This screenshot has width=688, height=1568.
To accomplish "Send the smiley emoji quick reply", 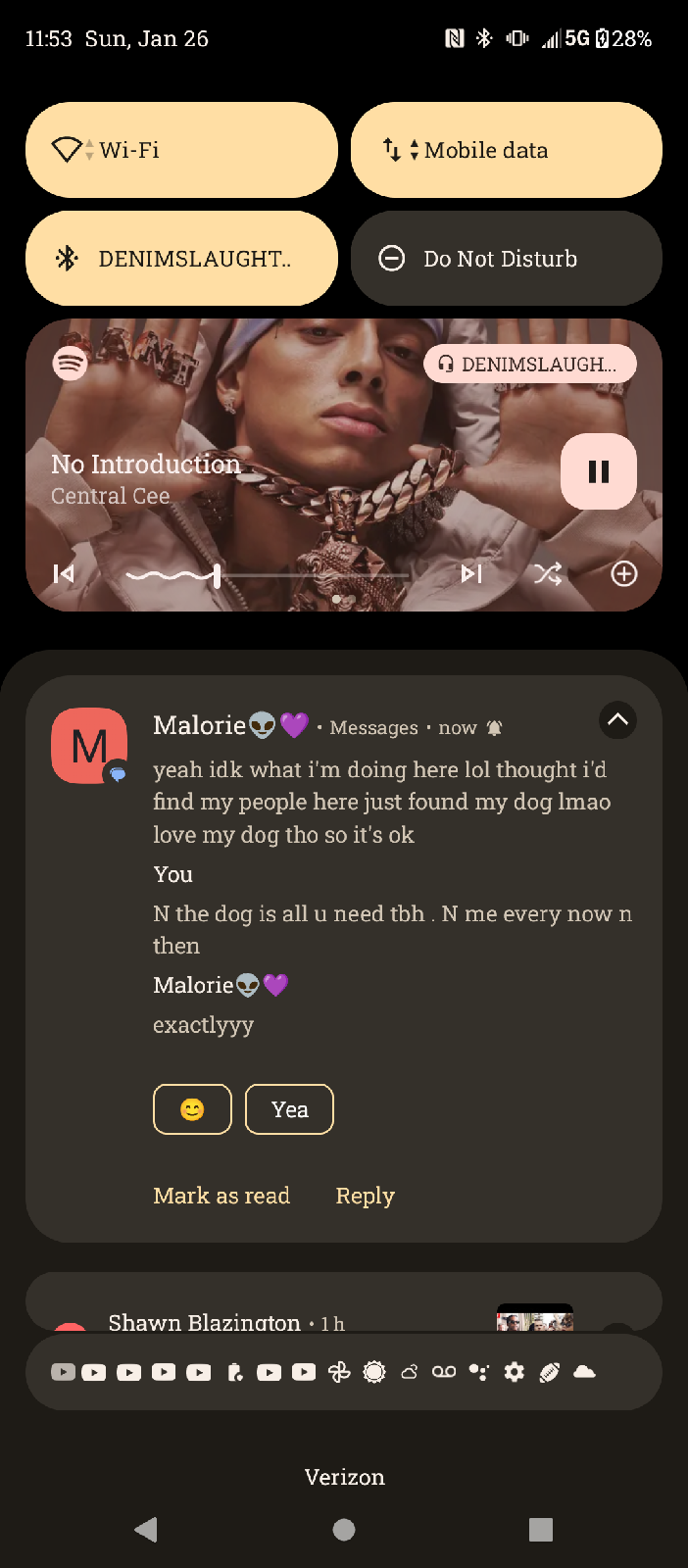I will [x=192, y=1109].
